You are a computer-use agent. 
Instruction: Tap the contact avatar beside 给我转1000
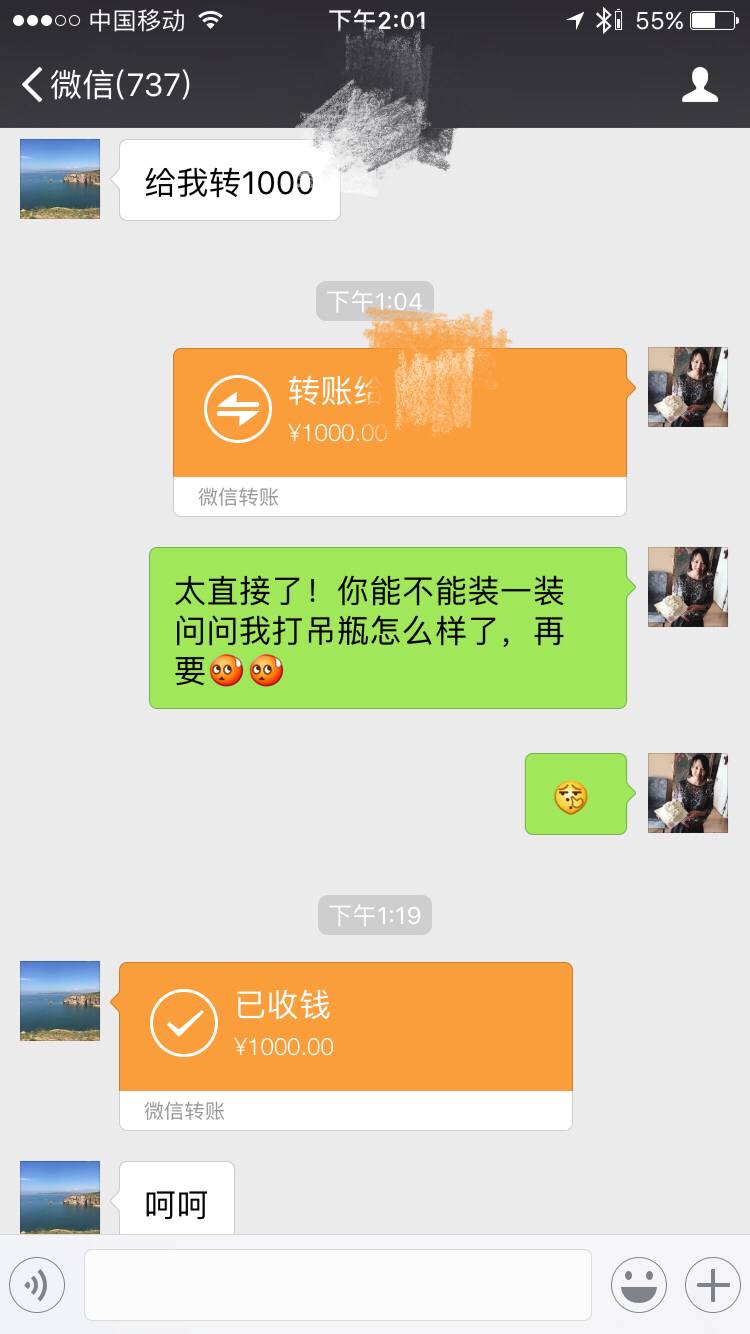point(60,179)
